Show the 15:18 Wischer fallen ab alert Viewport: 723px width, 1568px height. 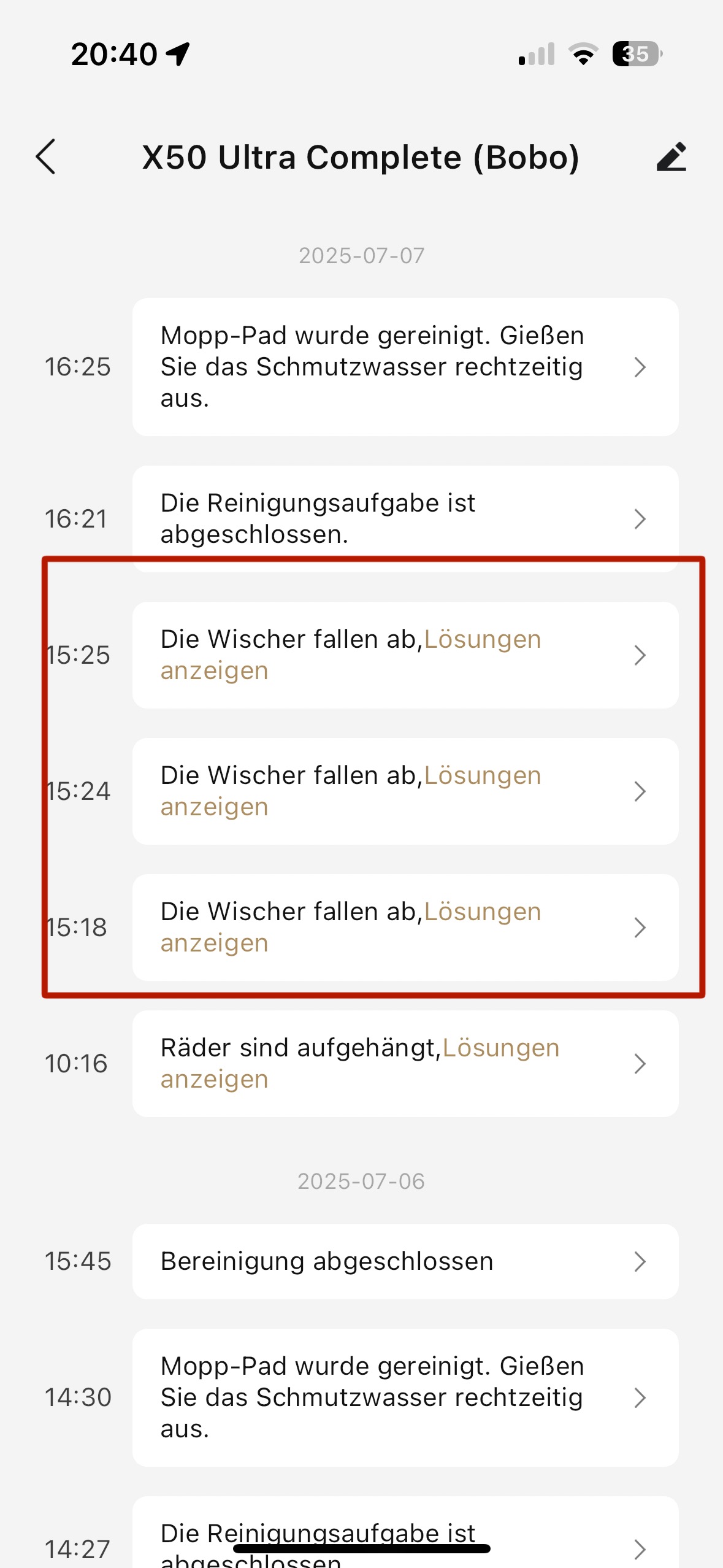click(405, 928)
